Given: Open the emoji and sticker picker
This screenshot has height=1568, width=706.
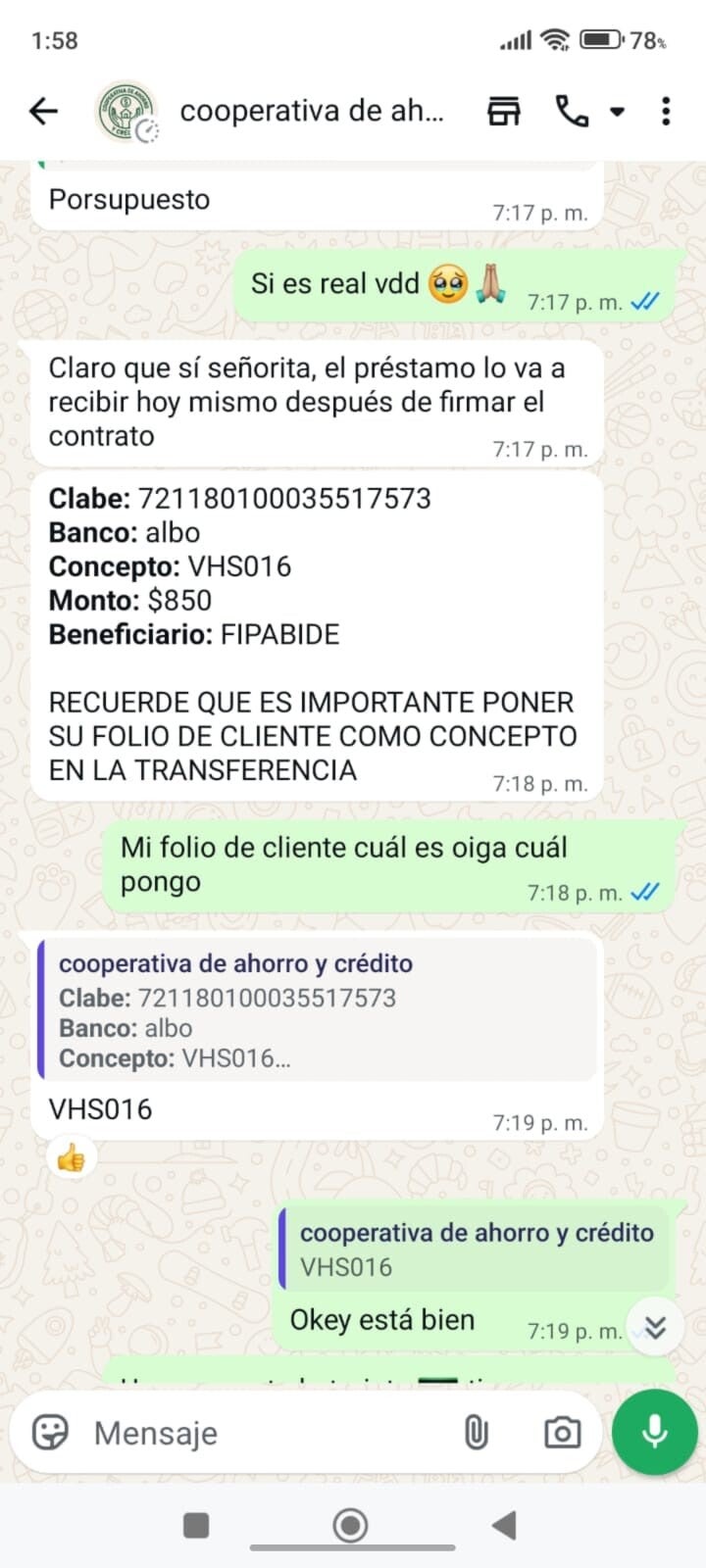Looking at the screenshot, I should (x=51, y=1433).
